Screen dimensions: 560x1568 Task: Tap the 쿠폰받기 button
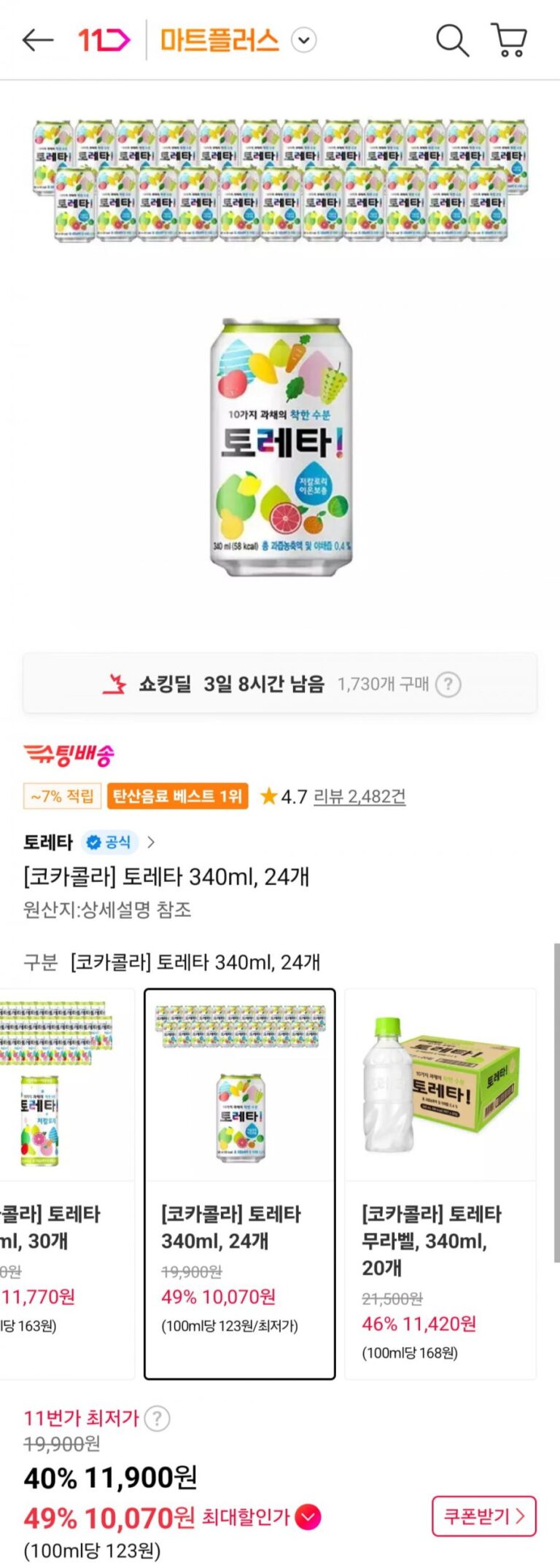point(483,1516)
